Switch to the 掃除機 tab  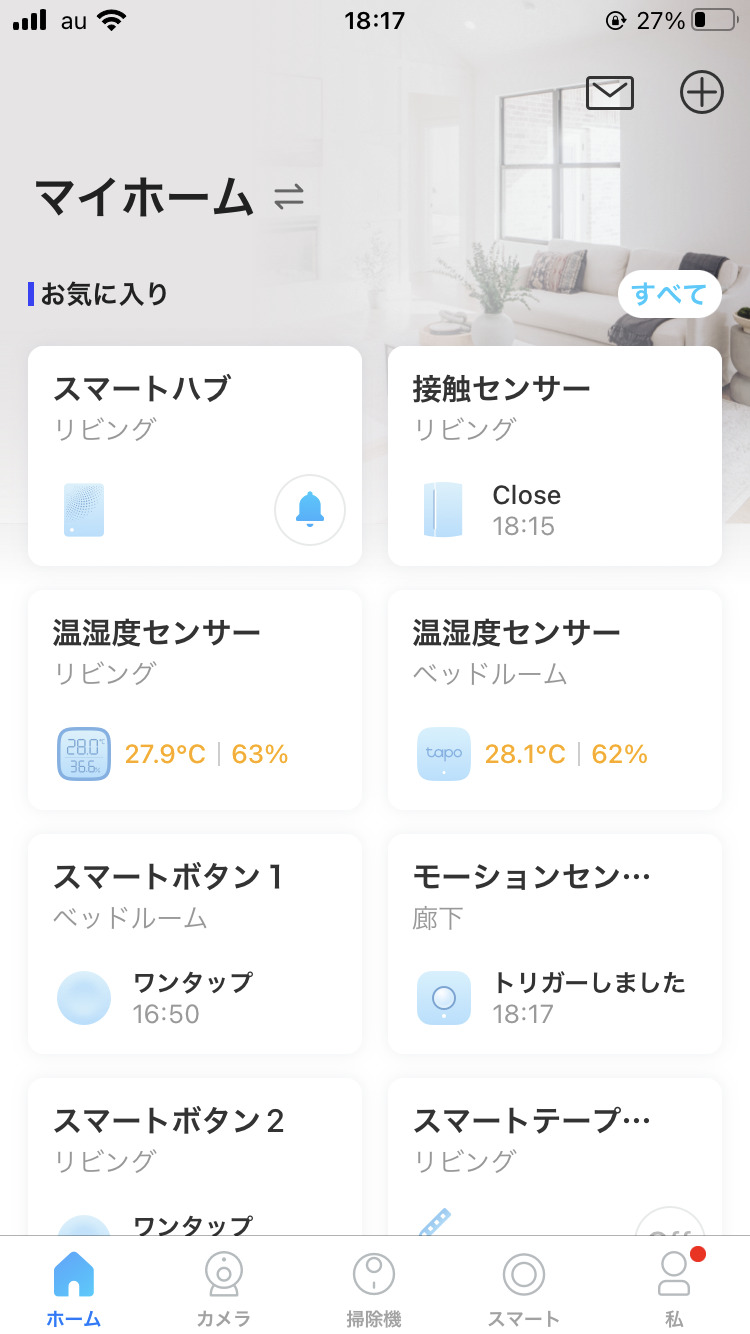tap(374, 1288)
